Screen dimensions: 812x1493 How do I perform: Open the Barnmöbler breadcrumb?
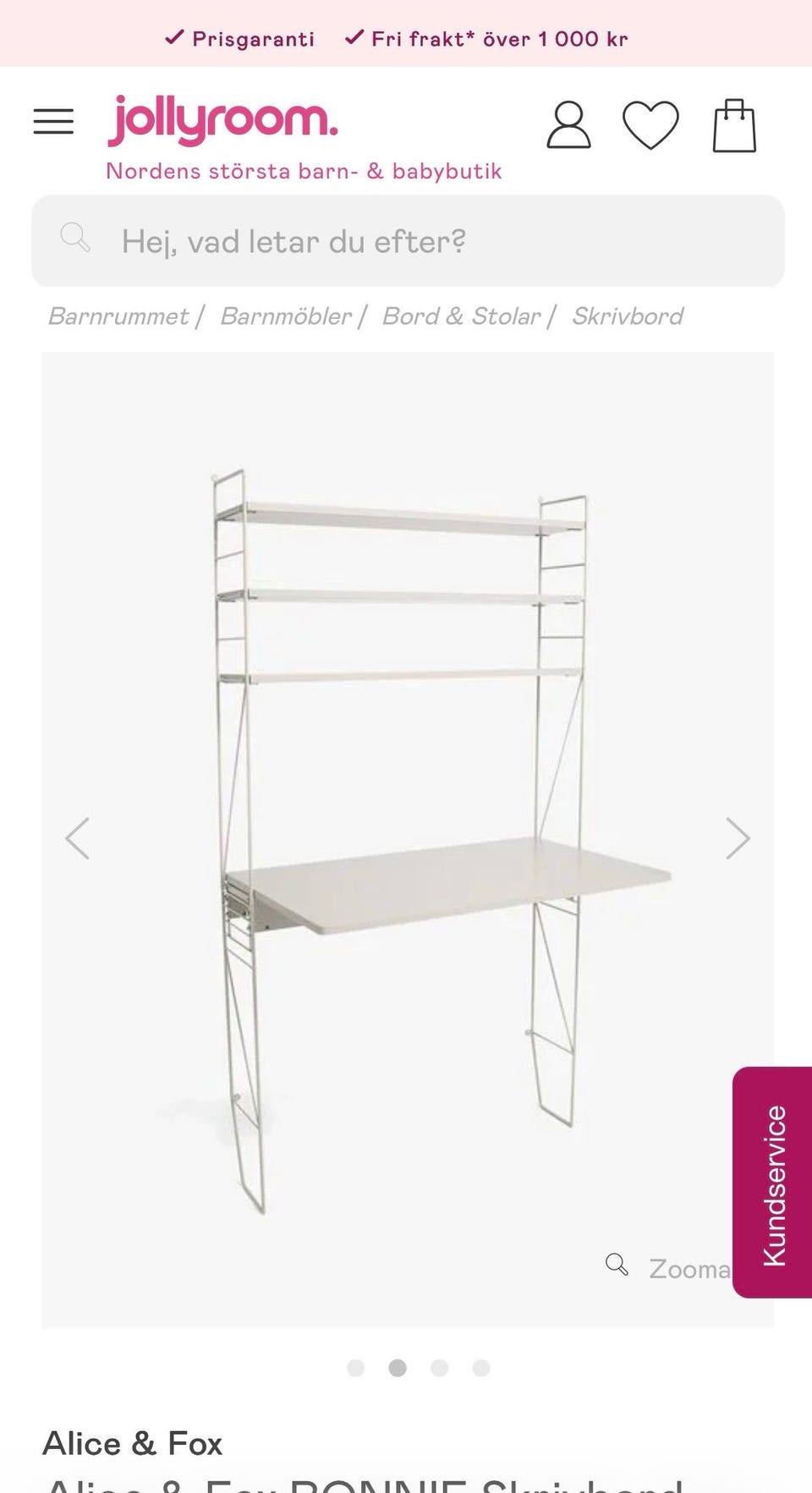286,316
